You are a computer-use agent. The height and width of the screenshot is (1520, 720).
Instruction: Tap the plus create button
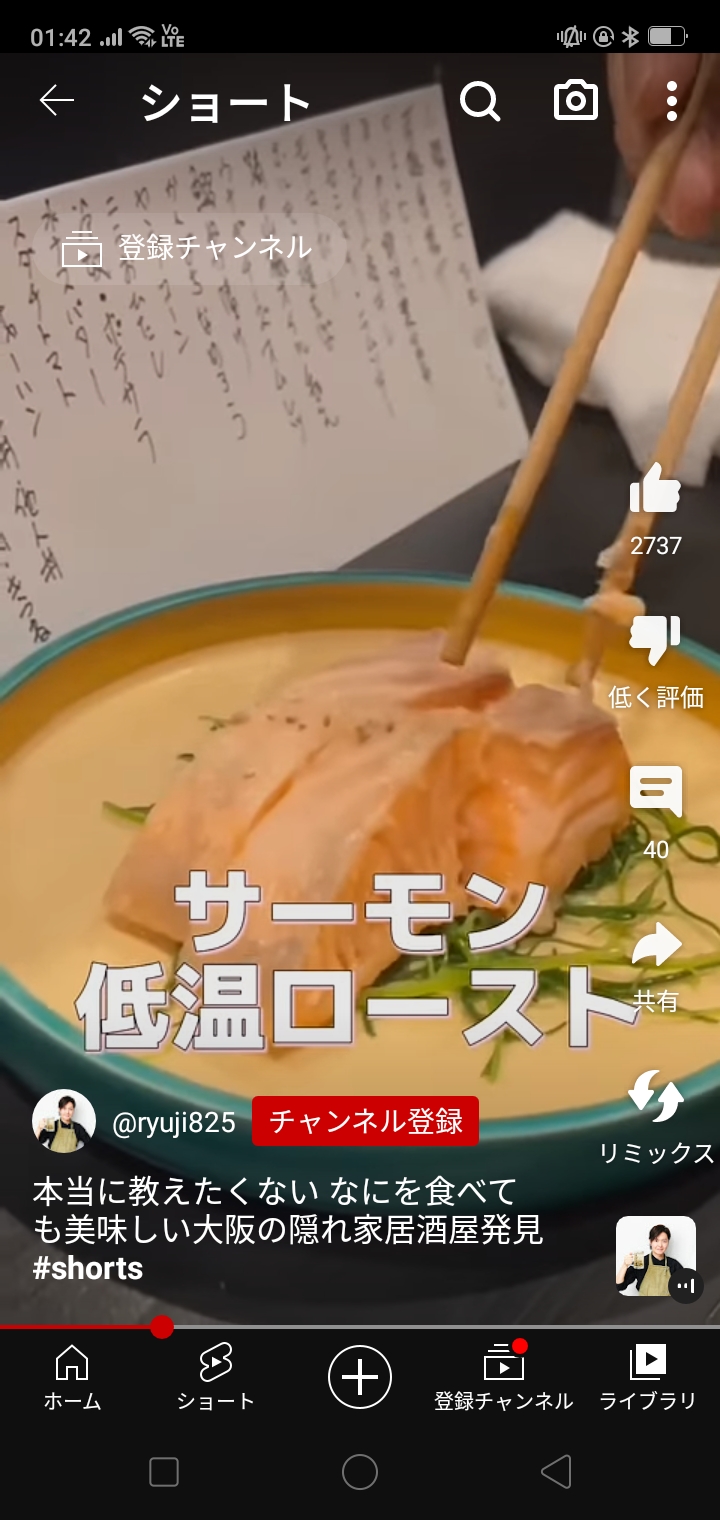pos(360,1377)
